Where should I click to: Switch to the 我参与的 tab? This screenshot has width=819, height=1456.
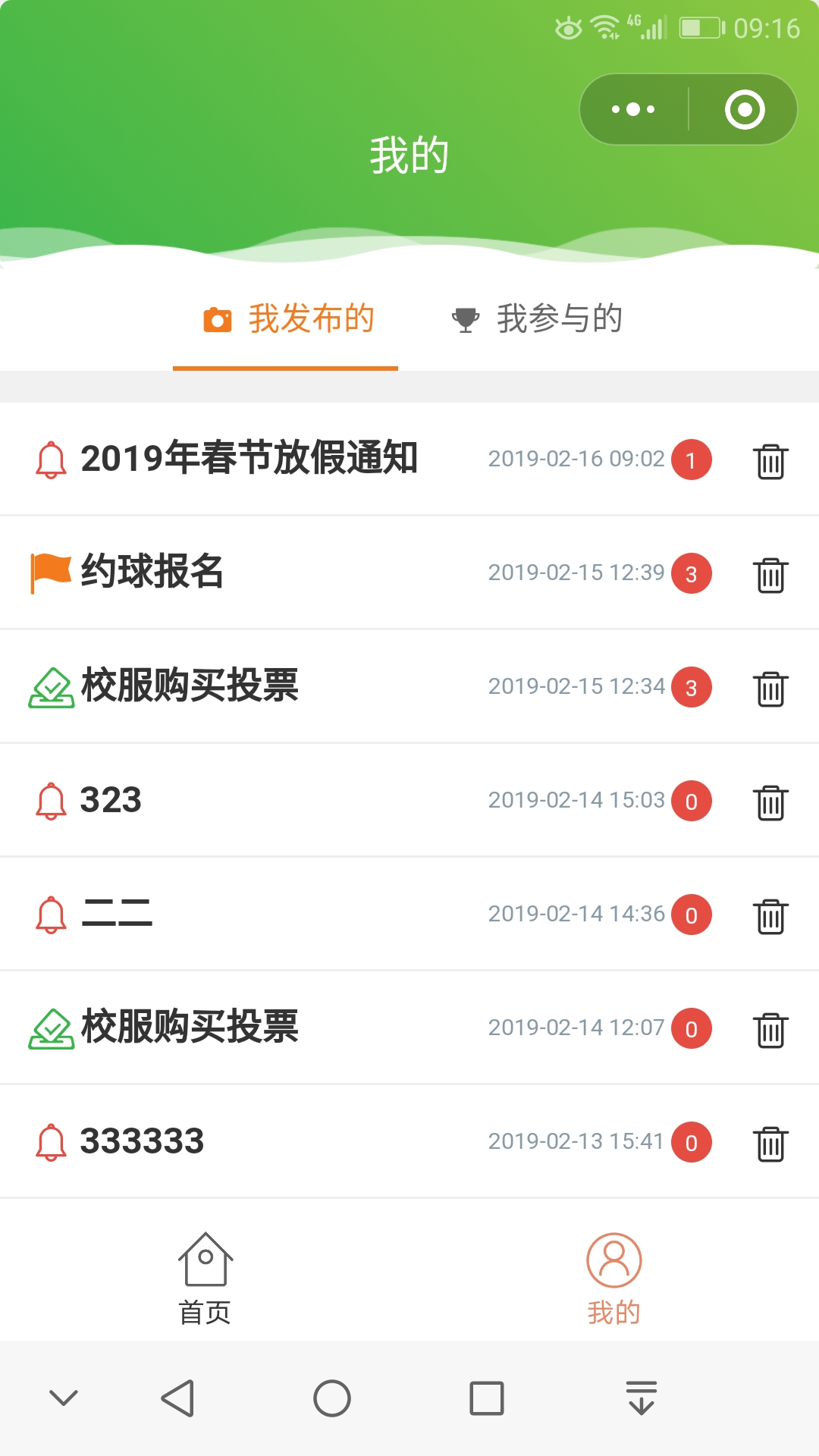(536, 318)
